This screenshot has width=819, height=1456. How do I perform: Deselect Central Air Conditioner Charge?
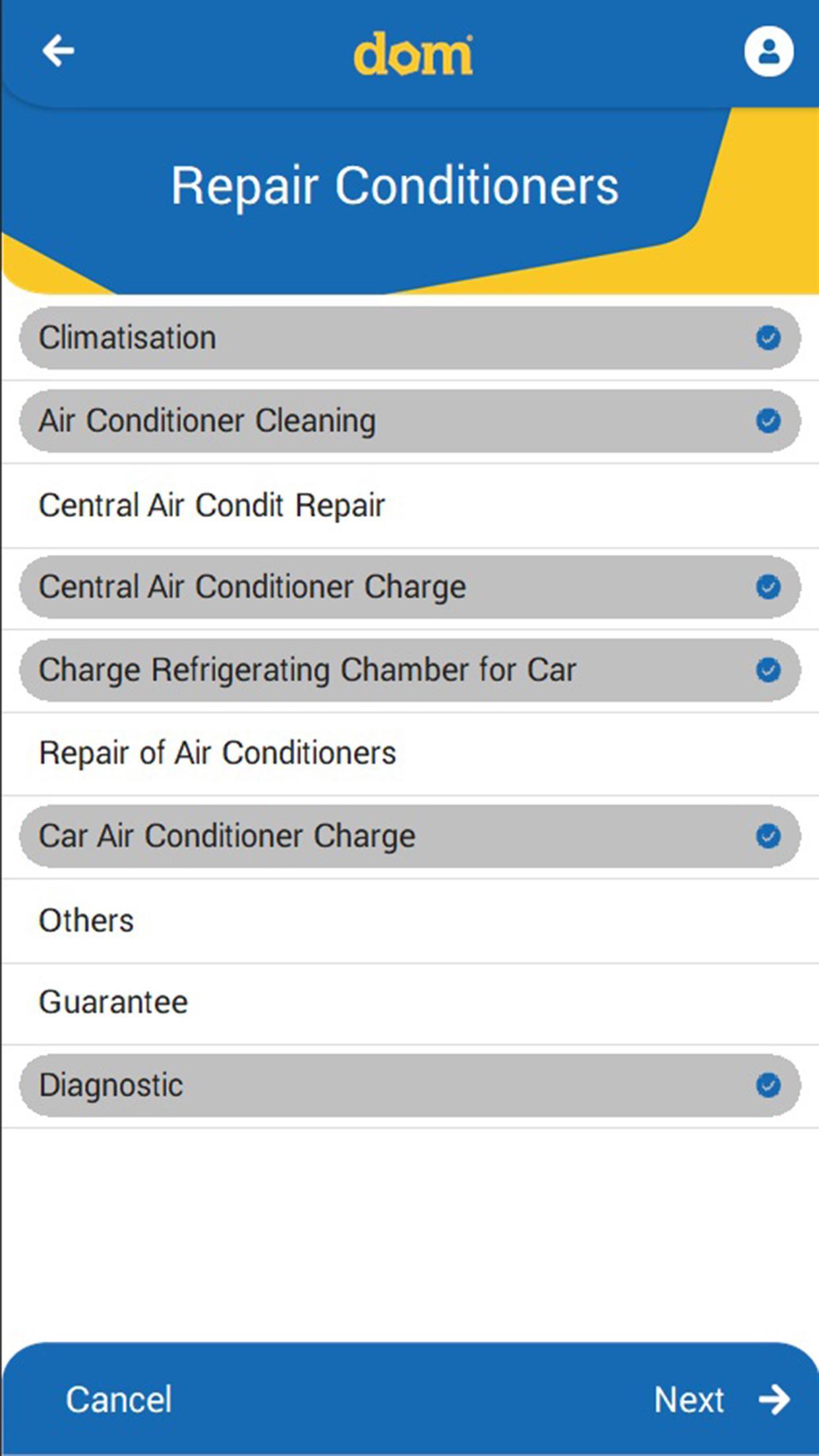click(x=409, y=587)
